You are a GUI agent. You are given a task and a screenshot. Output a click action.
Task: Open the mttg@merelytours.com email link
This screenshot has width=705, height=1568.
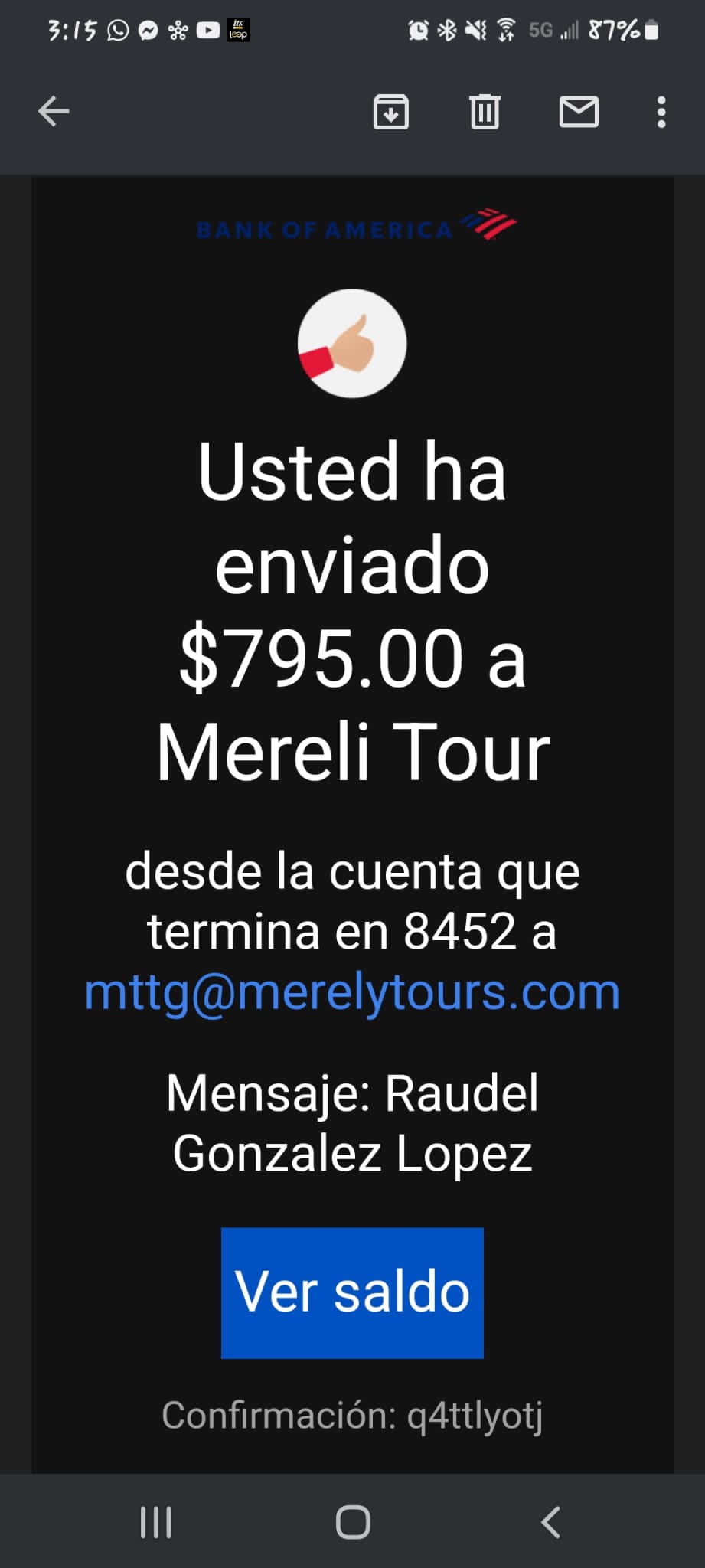[352, 992]
